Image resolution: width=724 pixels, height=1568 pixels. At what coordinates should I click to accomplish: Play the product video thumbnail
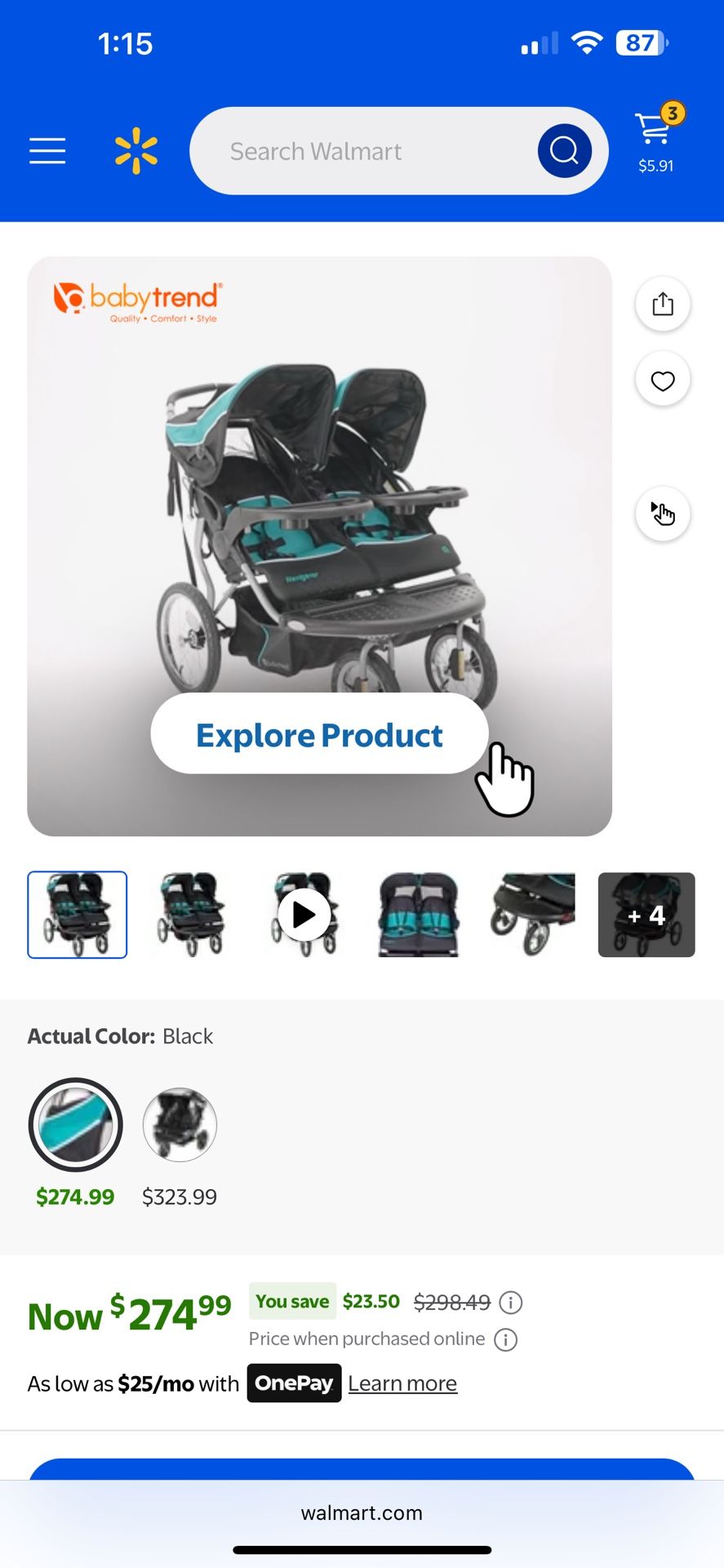pos(304,915)
